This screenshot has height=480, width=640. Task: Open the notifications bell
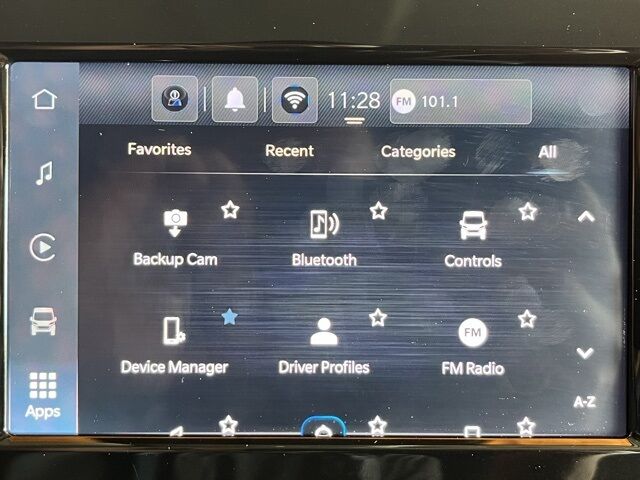tap(235, 100)
